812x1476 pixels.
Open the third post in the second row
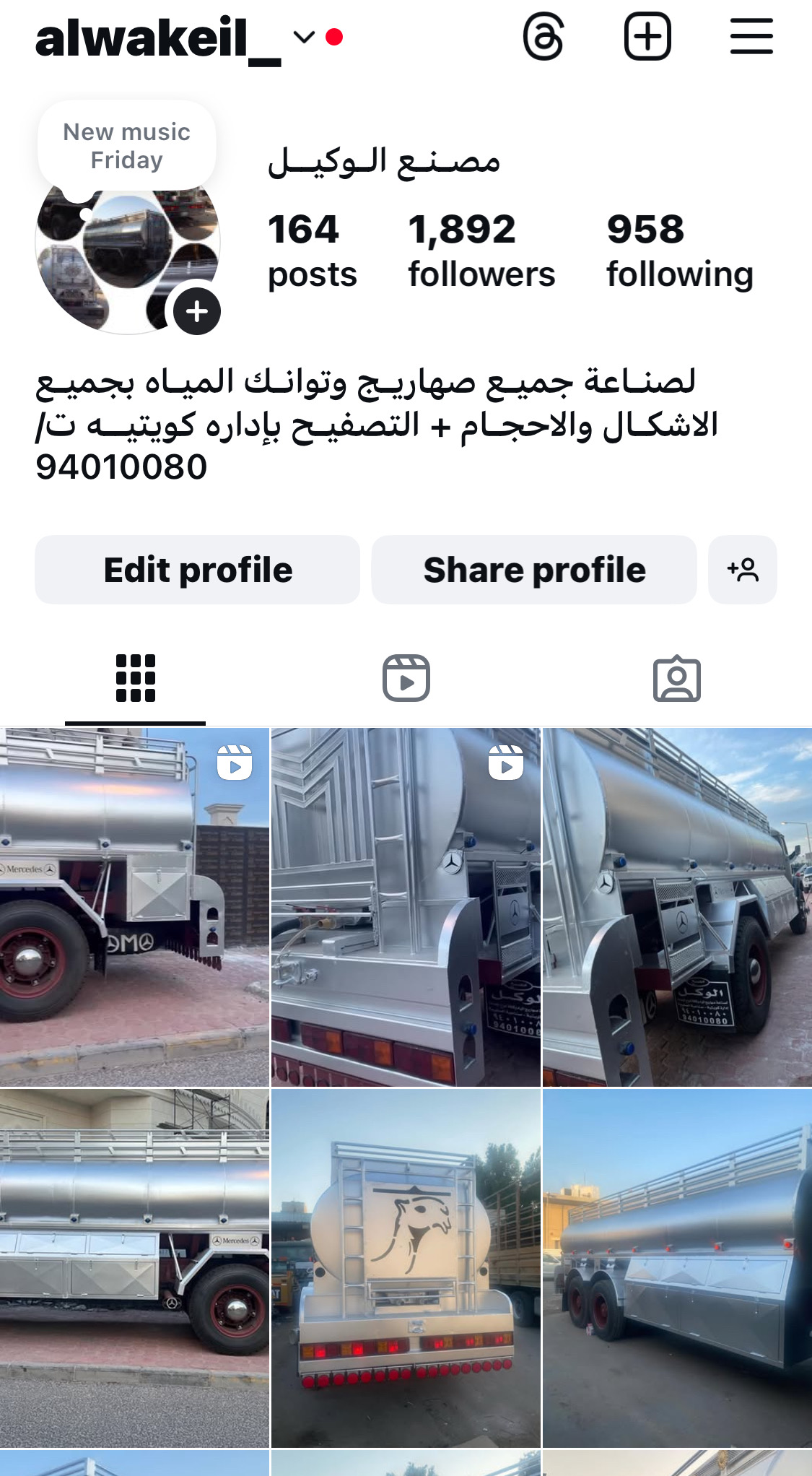click(x=677, y=1268)
